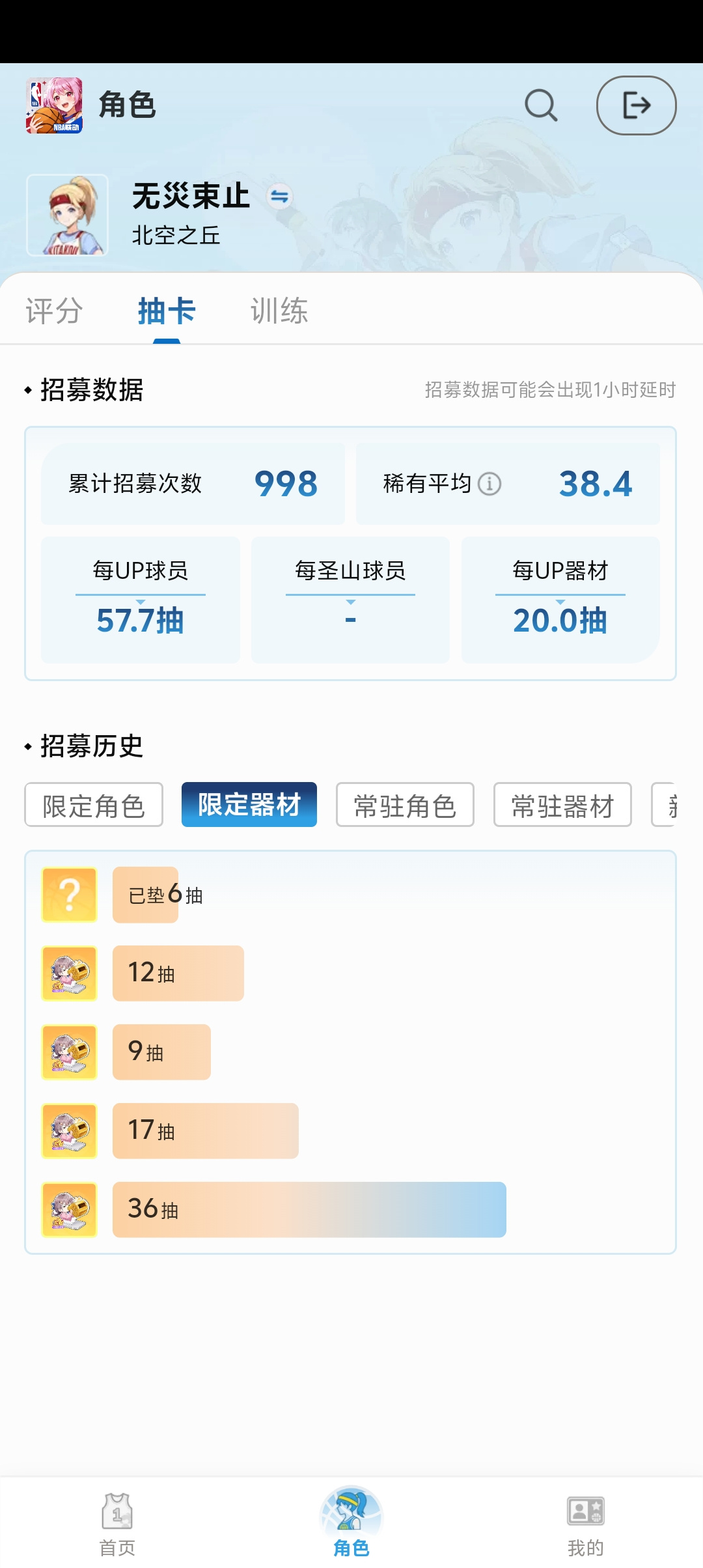This screenshot has height=1568, width=703.
Task: Choose the 常驻器材 filter chip
Action: click(562, 805)
